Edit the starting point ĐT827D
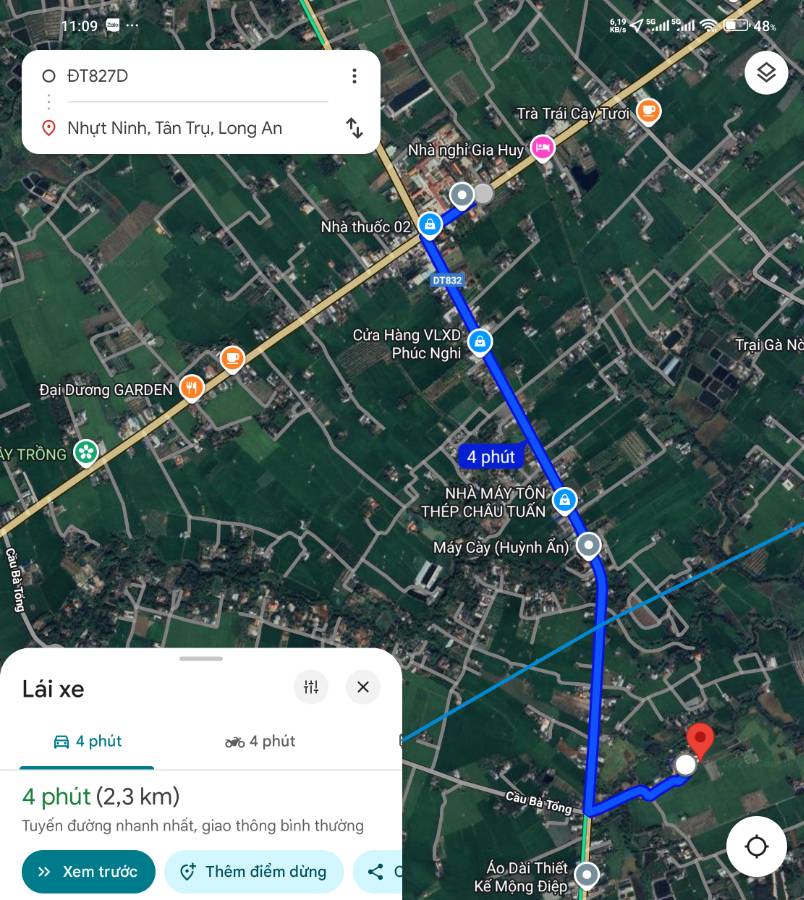 coord(190,76)
